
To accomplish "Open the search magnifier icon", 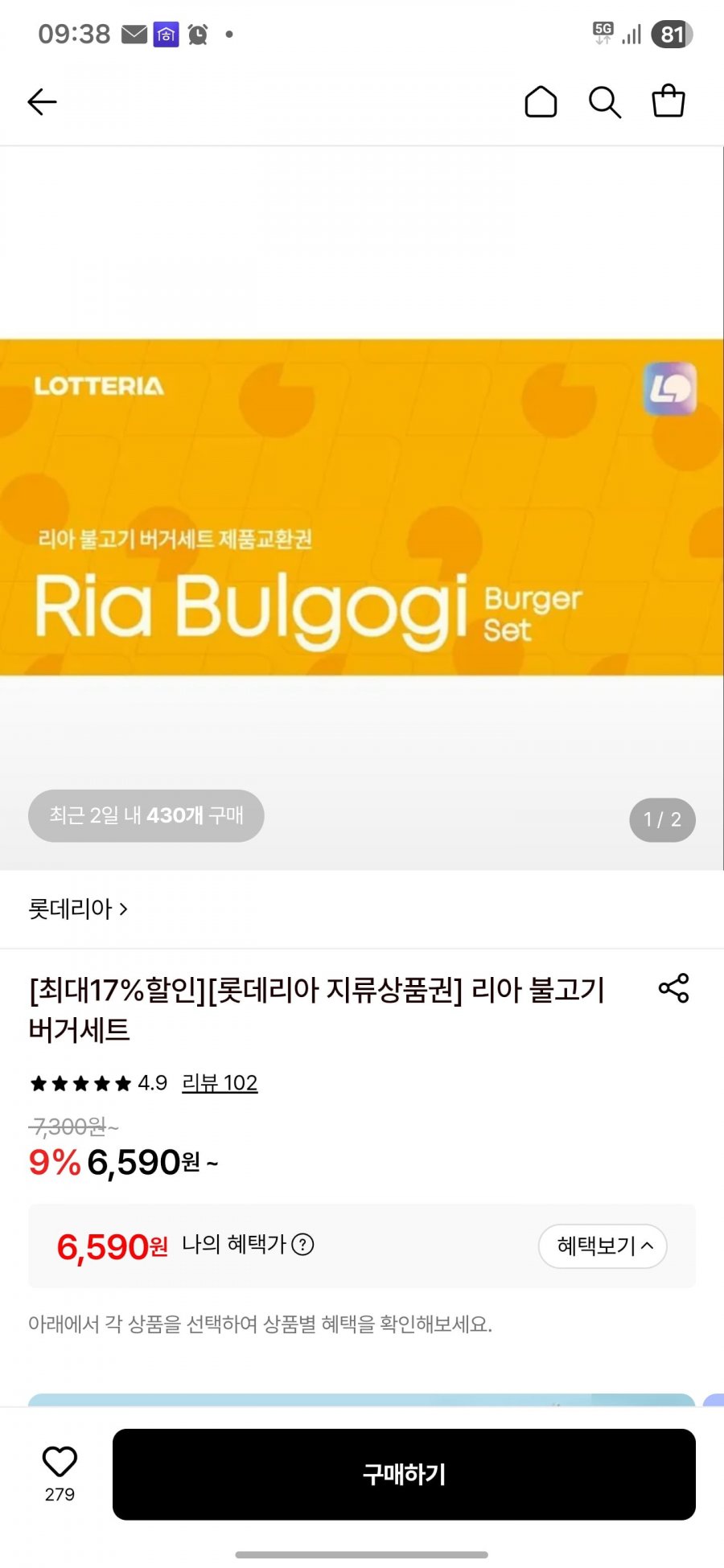I will coord(604,103).
